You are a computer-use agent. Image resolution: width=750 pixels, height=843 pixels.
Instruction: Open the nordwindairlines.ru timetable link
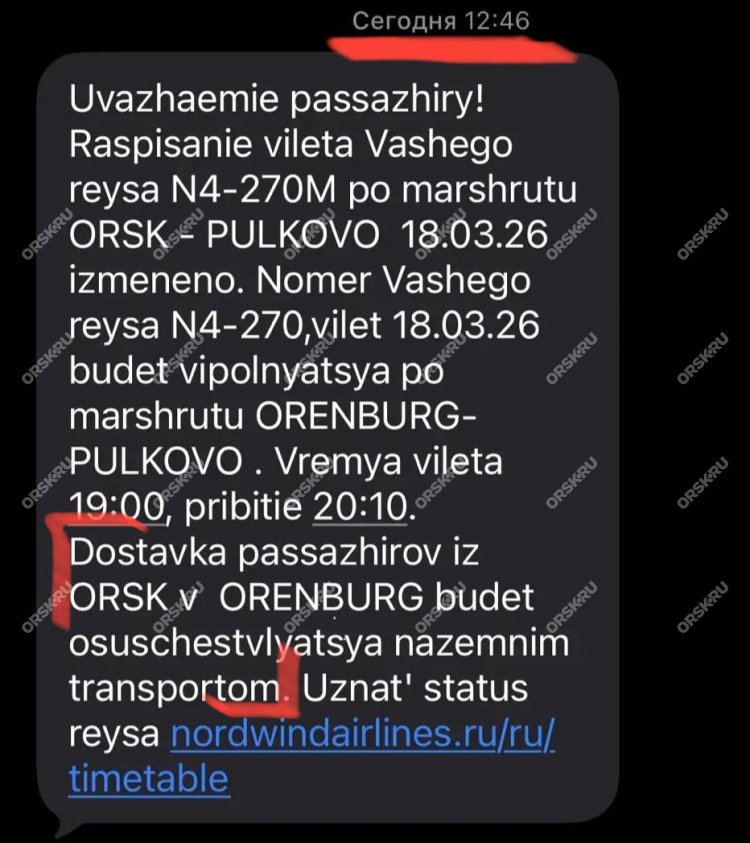tap(363, 734)
